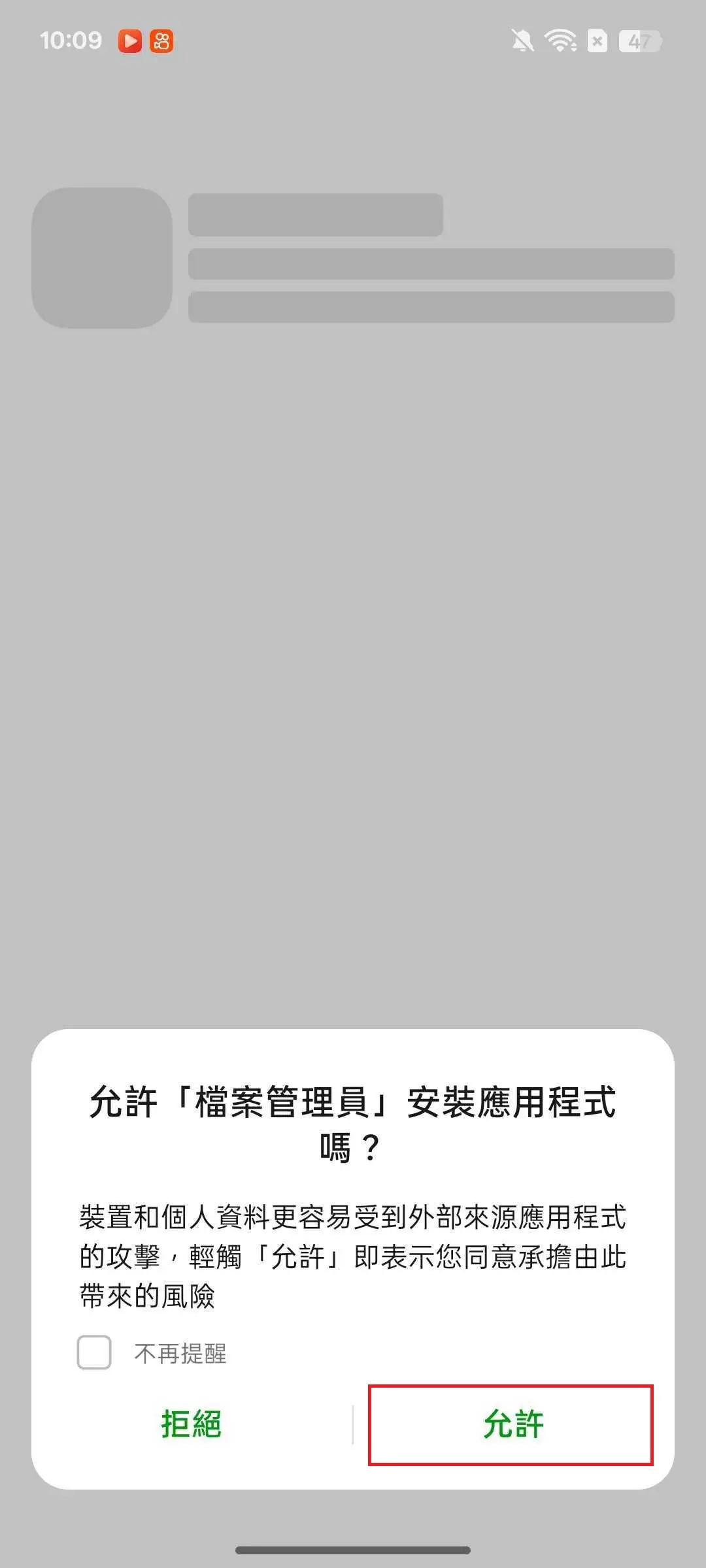
Task: Tap 拒絕 to deny install permission
Action: pos(191,1424)
